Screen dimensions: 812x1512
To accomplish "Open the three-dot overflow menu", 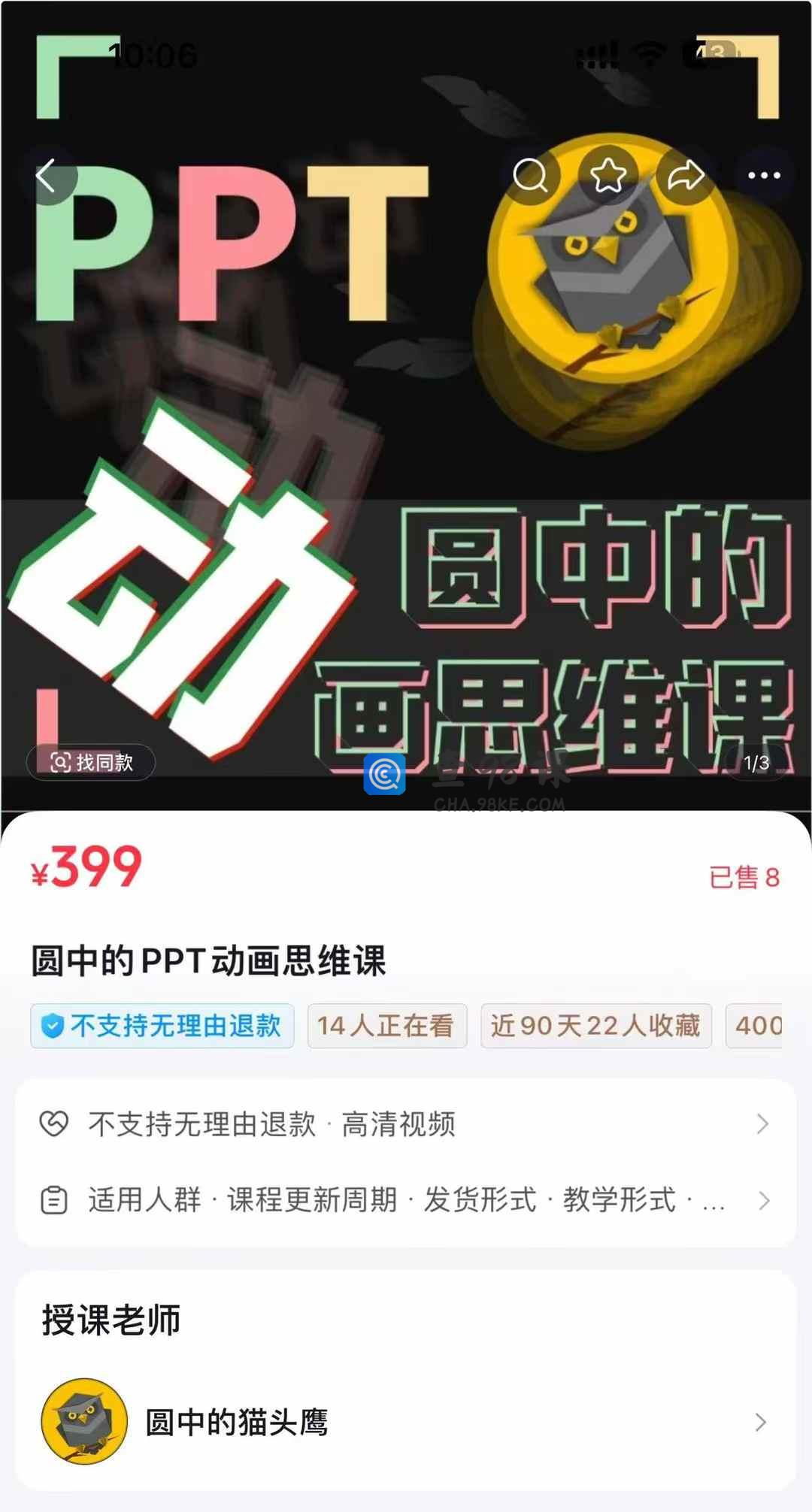I will coord(764,177).
